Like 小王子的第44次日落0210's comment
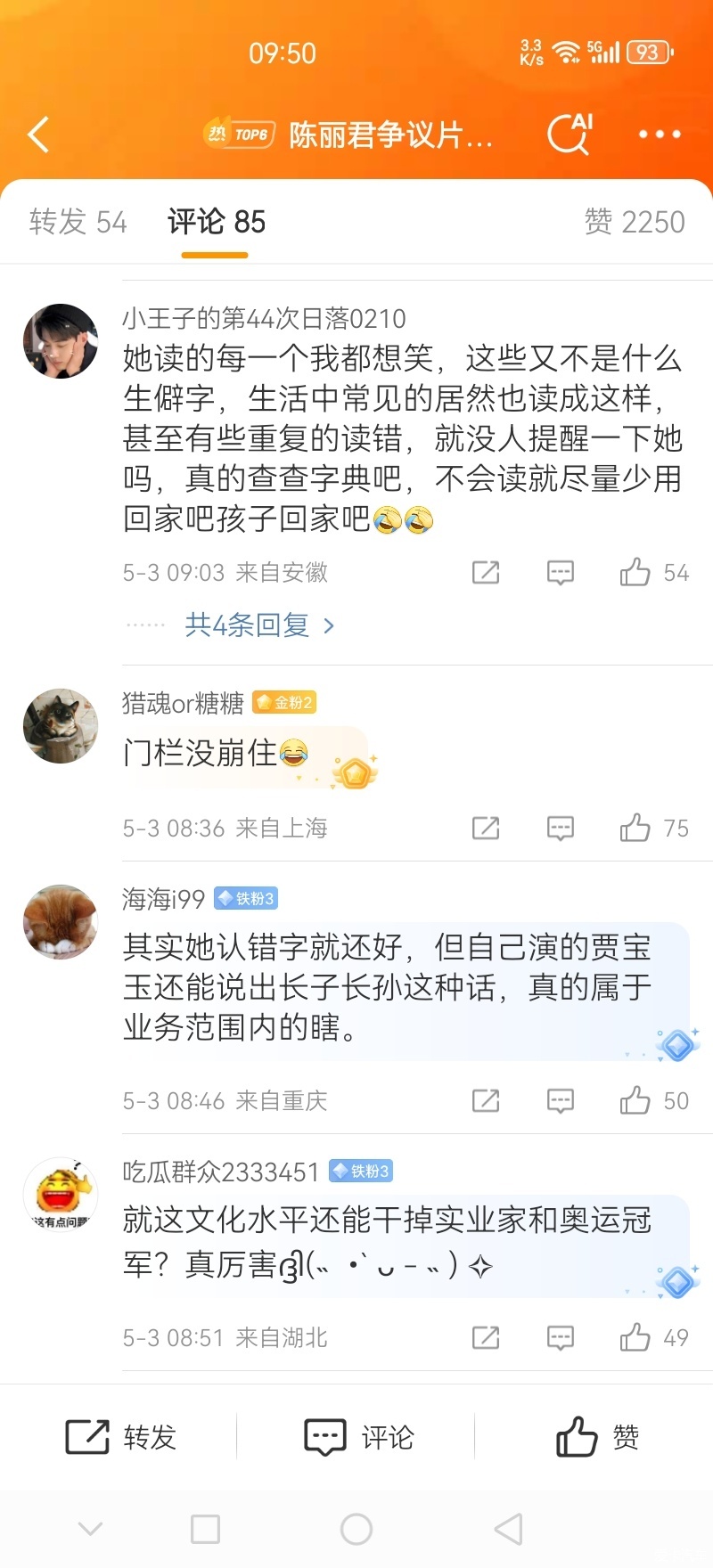Screen dimensions: 713x1568 [x=635, y=572]
